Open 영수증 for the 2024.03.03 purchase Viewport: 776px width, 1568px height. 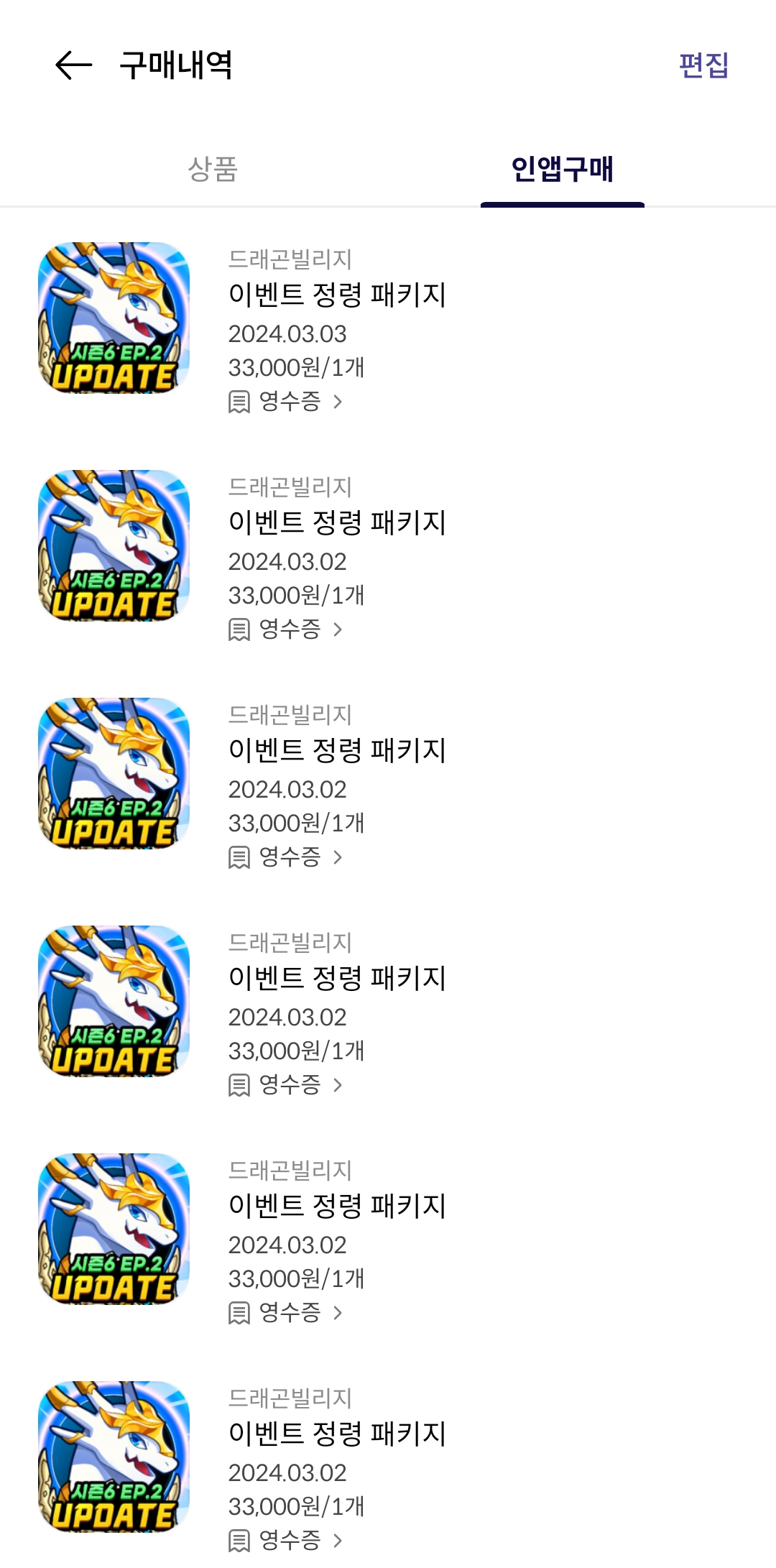pyautogui.click(x=287, y=401)
